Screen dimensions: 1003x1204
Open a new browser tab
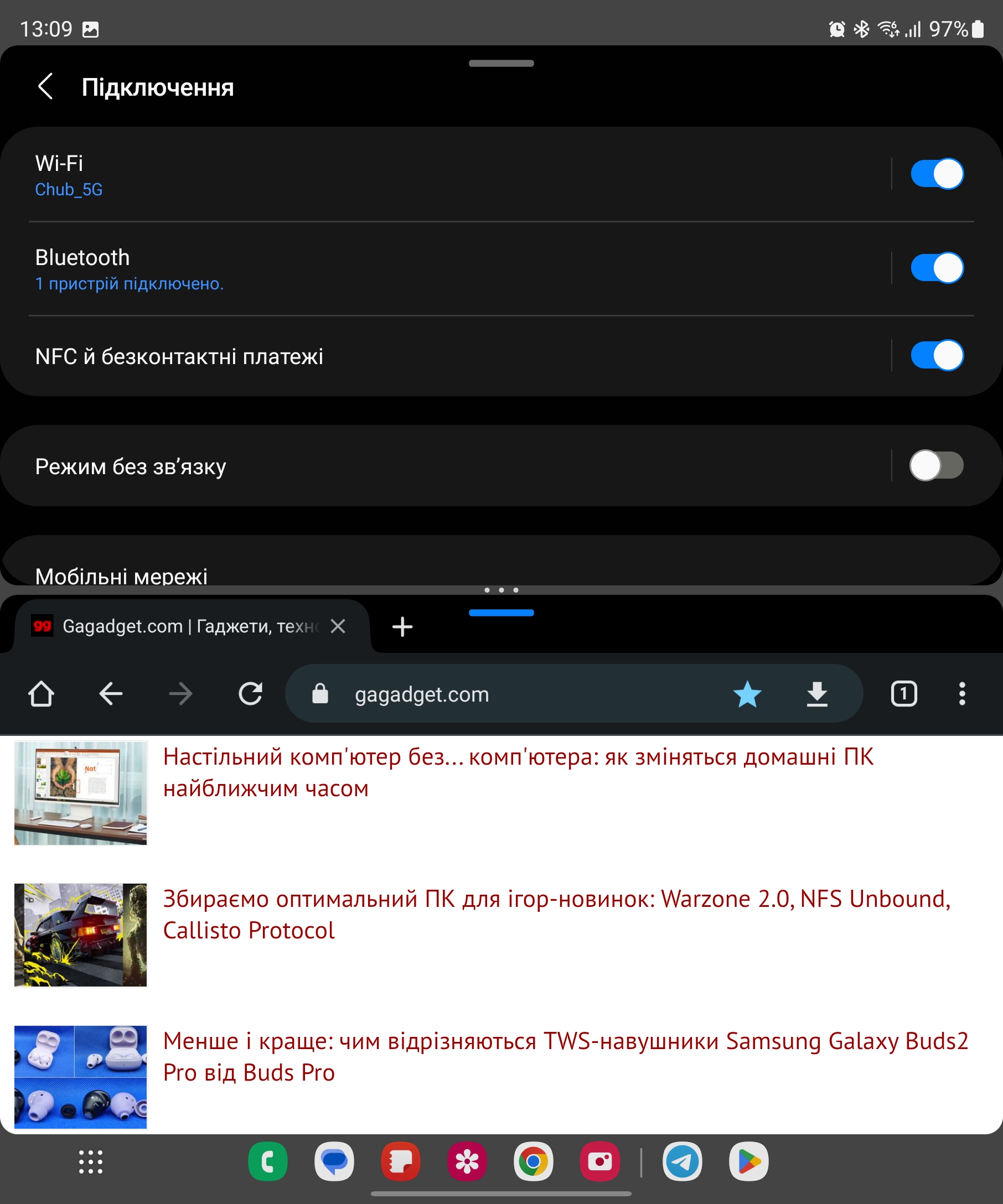pyautogui.click(x=402, y=627)
